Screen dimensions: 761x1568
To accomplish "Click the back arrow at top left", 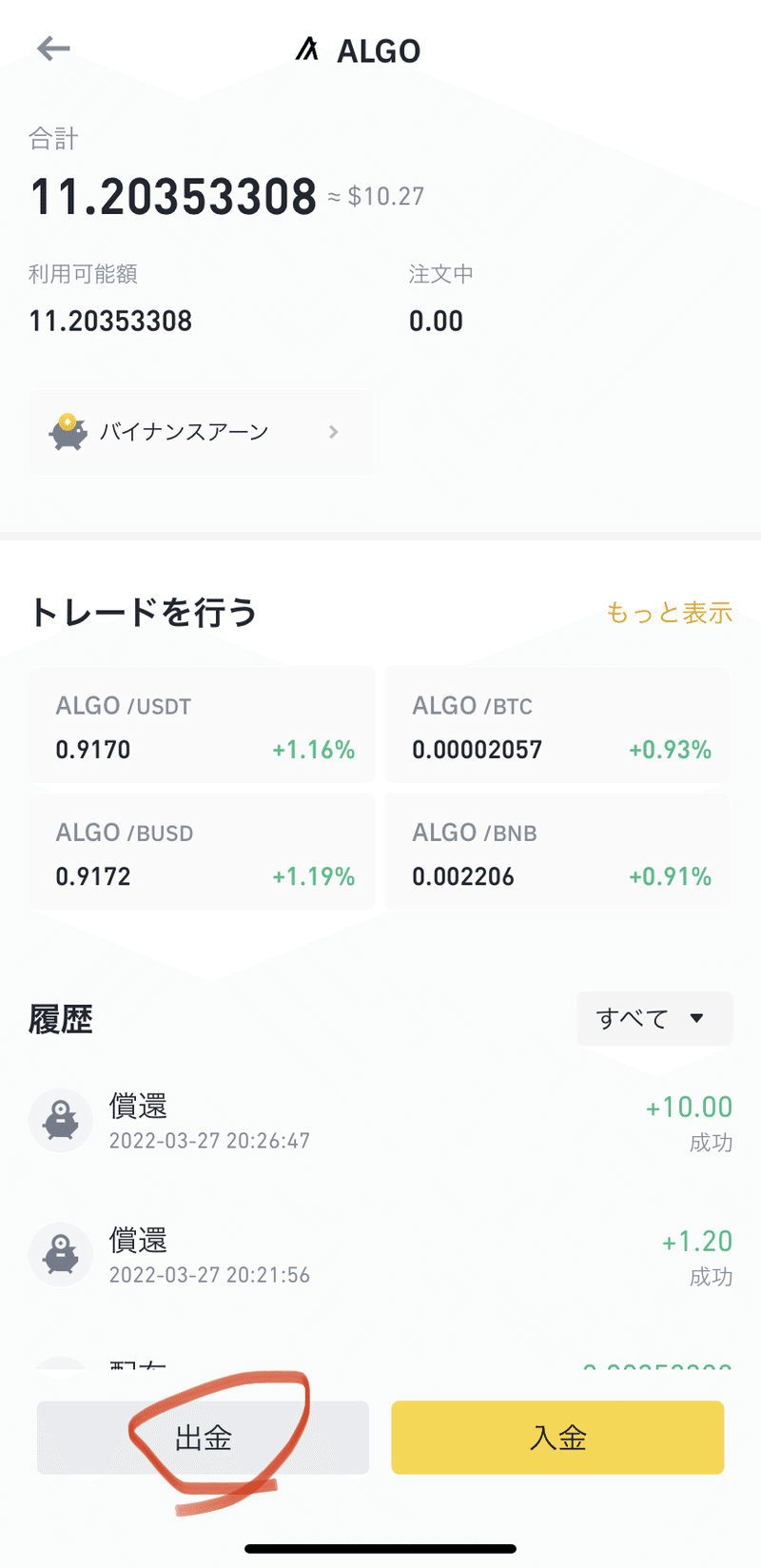I will [52, 49].
